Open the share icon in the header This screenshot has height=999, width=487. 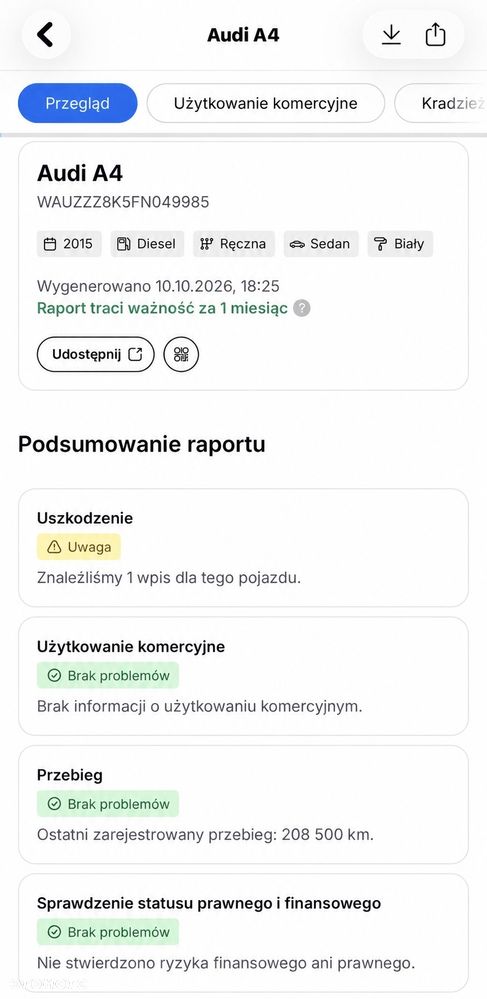coord(435,34)
